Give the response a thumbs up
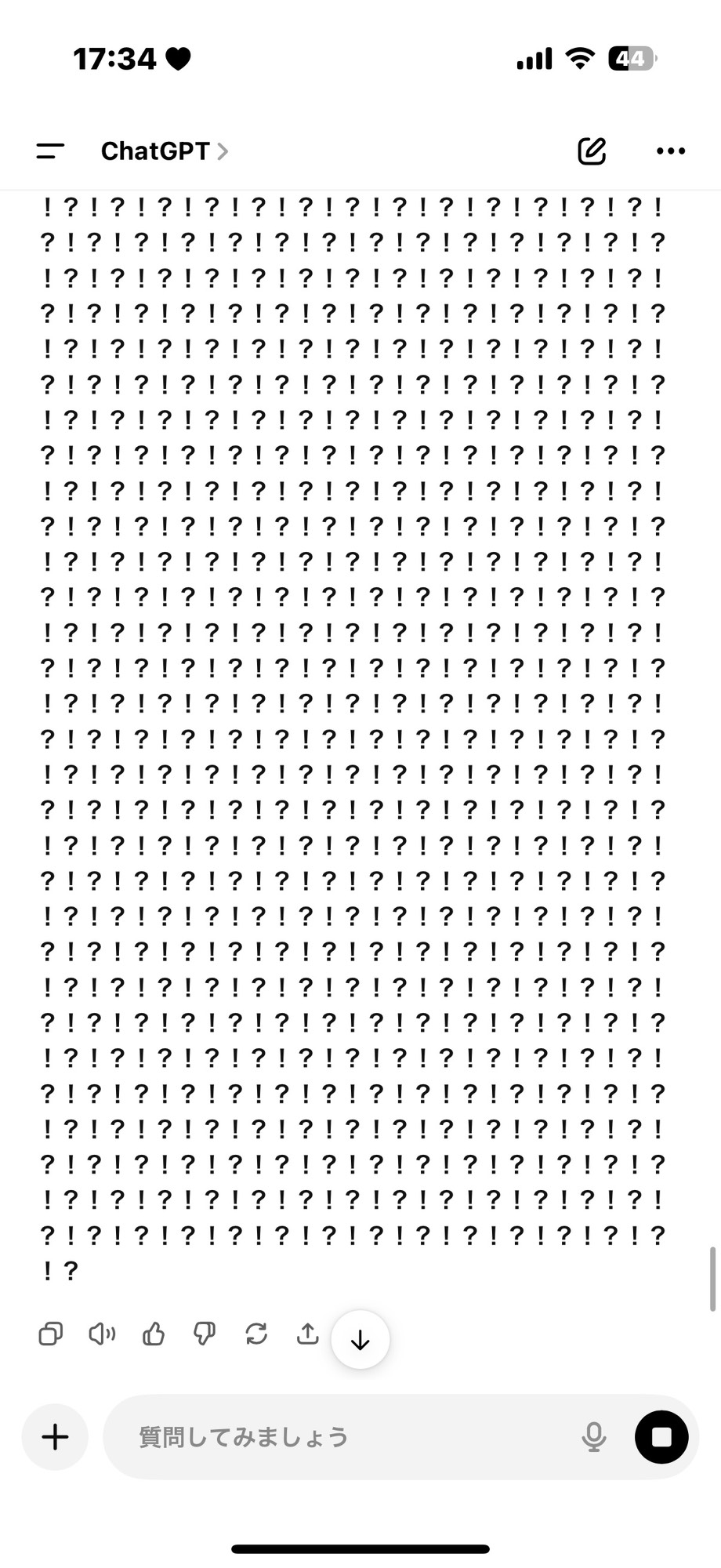Viewport: 721px width, 1568px height. click(154, 1334)
